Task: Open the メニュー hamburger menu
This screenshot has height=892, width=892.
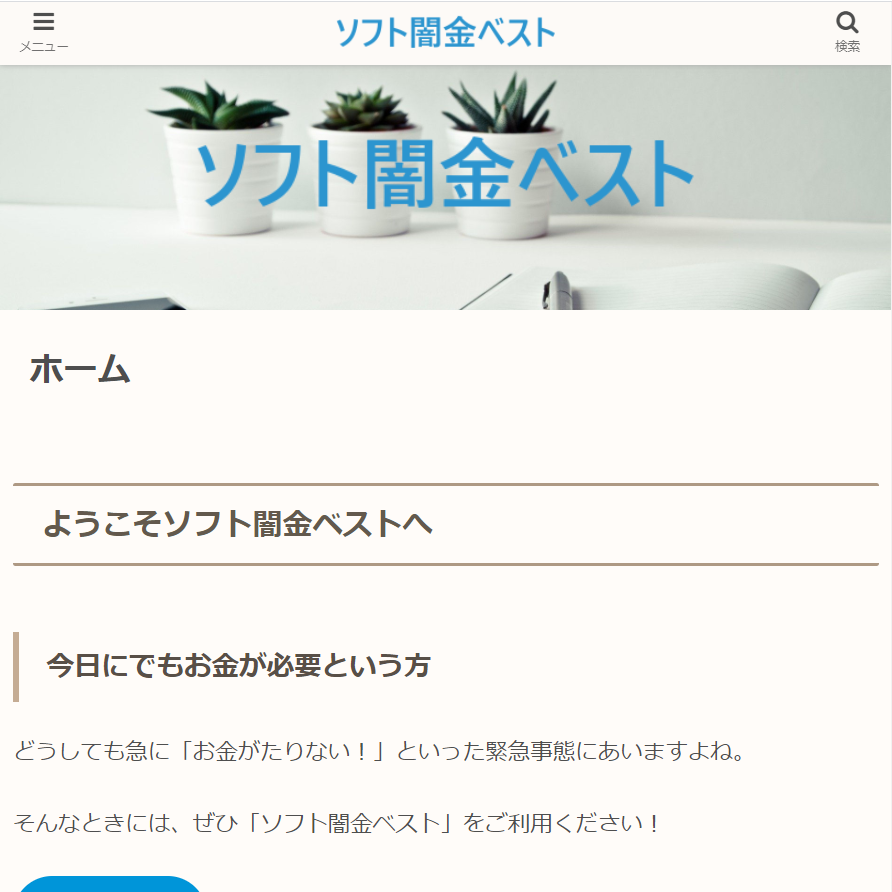Action: (x=43, y=32)
